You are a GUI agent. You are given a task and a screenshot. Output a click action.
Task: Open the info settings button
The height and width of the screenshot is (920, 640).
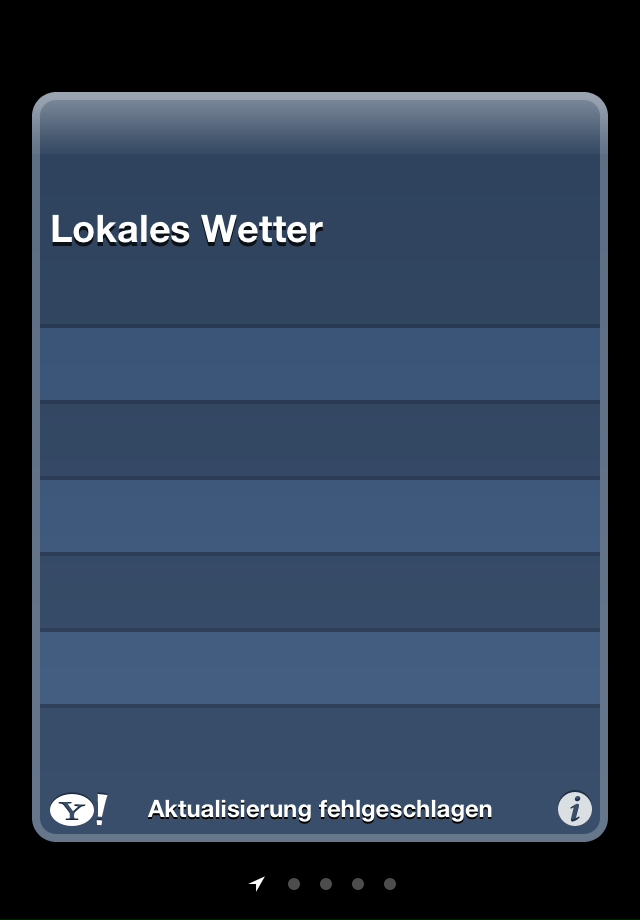pyautogui.click(x=574, y=808)
